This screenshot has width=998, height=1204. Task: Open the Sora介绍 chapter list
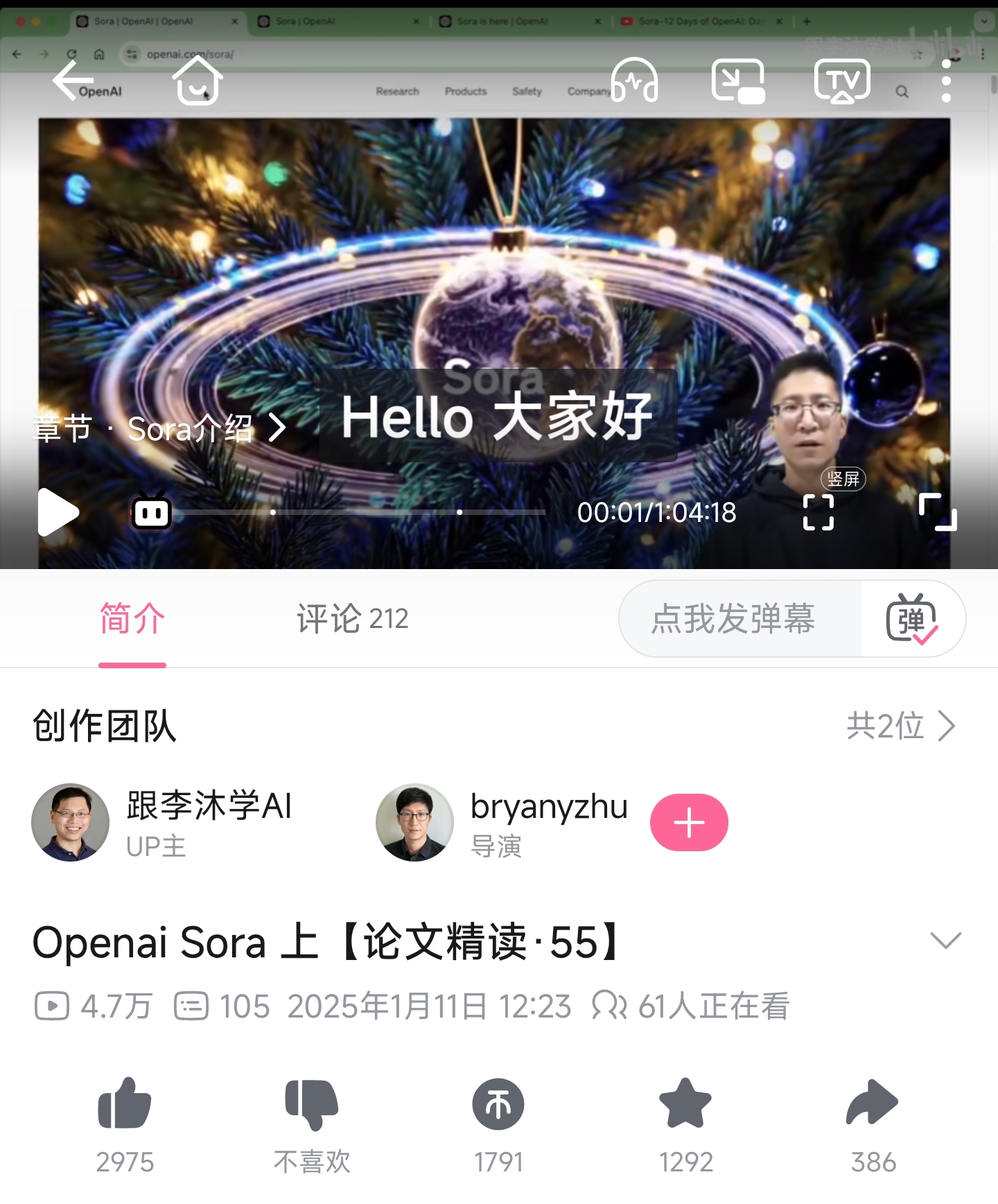tap(161, 428)
